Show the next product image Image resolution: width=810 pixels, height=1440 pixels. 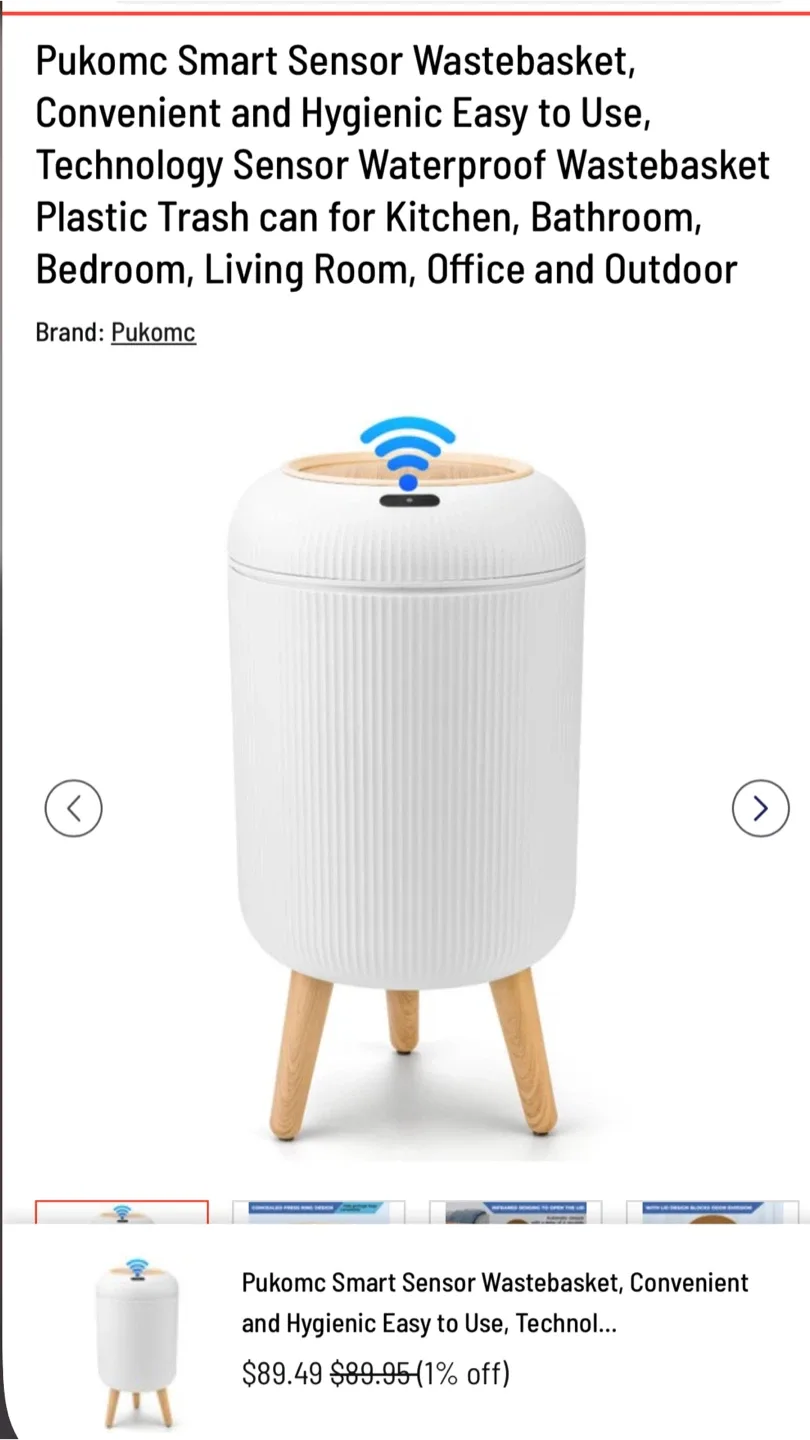click(x=760, y=808)
